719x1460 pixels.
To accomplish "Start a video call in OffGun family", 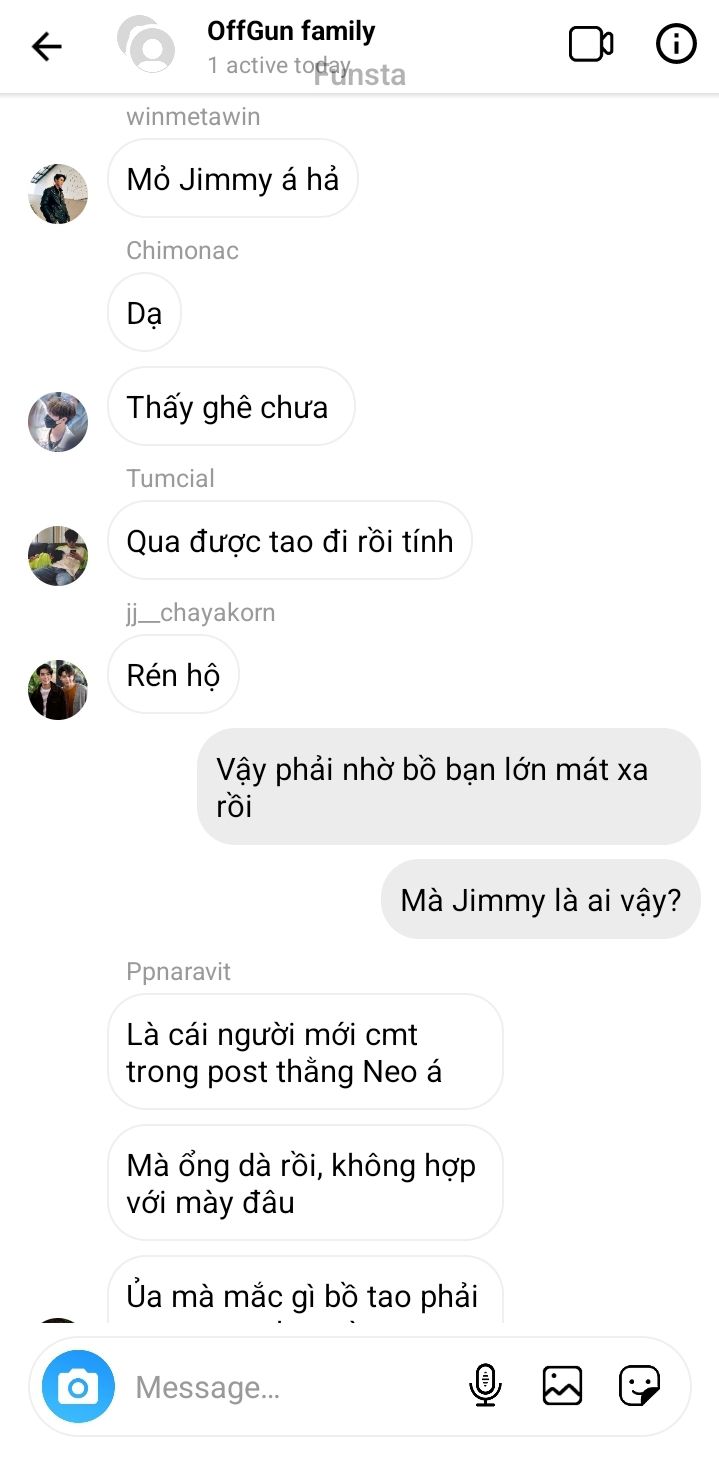I will 591,45.
